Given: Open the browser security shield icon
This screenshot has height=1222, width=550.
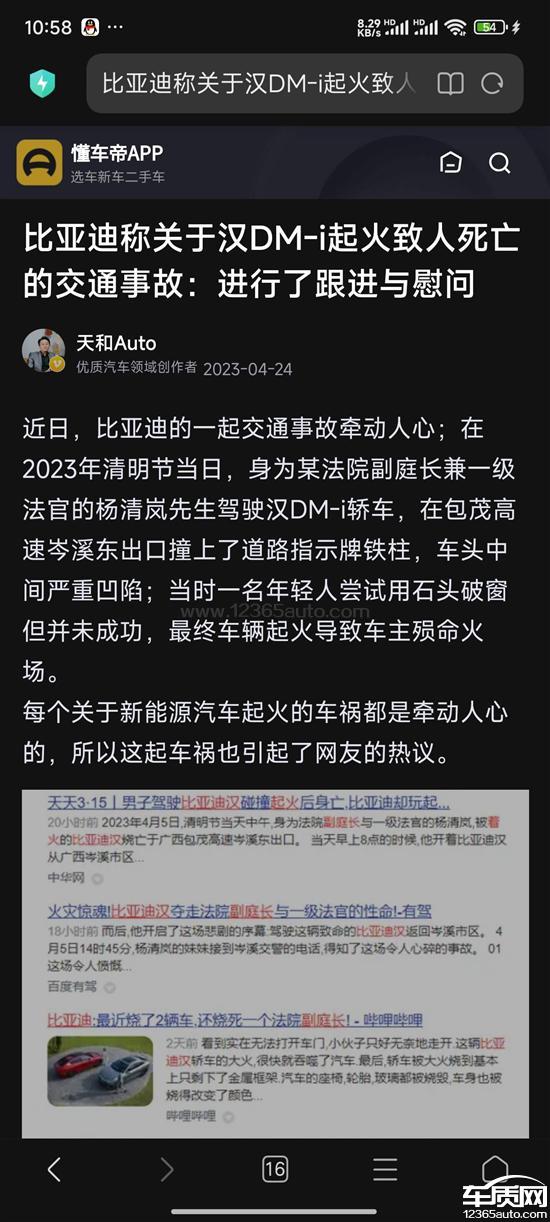Looking at the screenshot, I should coord(42,84).
